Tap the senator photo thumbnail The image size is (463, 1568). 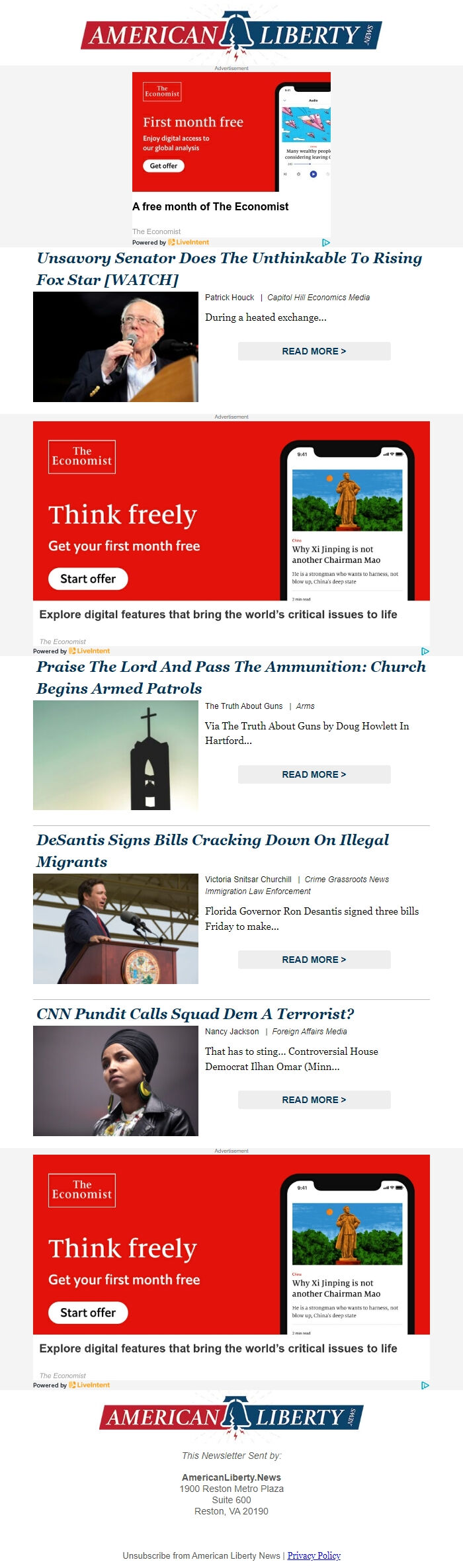116,347
